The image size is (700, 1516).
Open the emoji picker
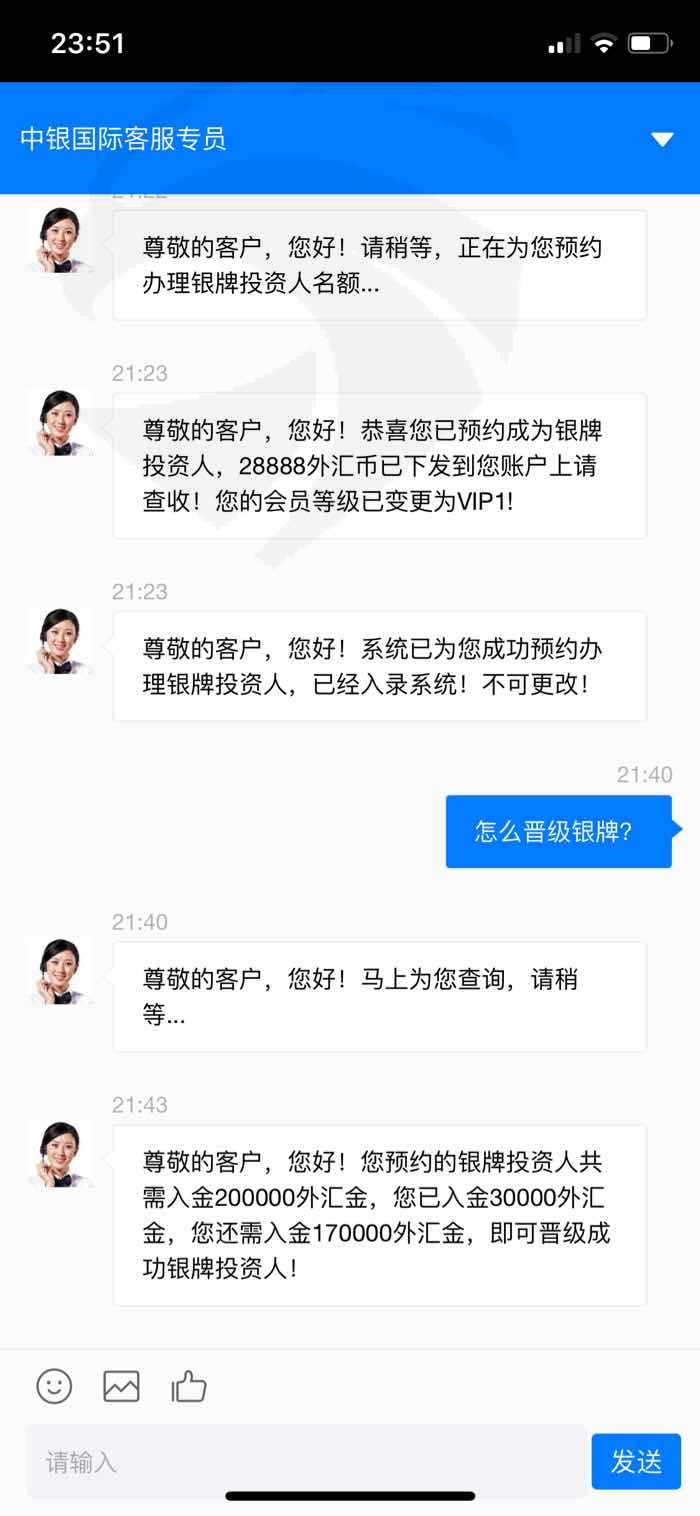(x=54, y=1386)
